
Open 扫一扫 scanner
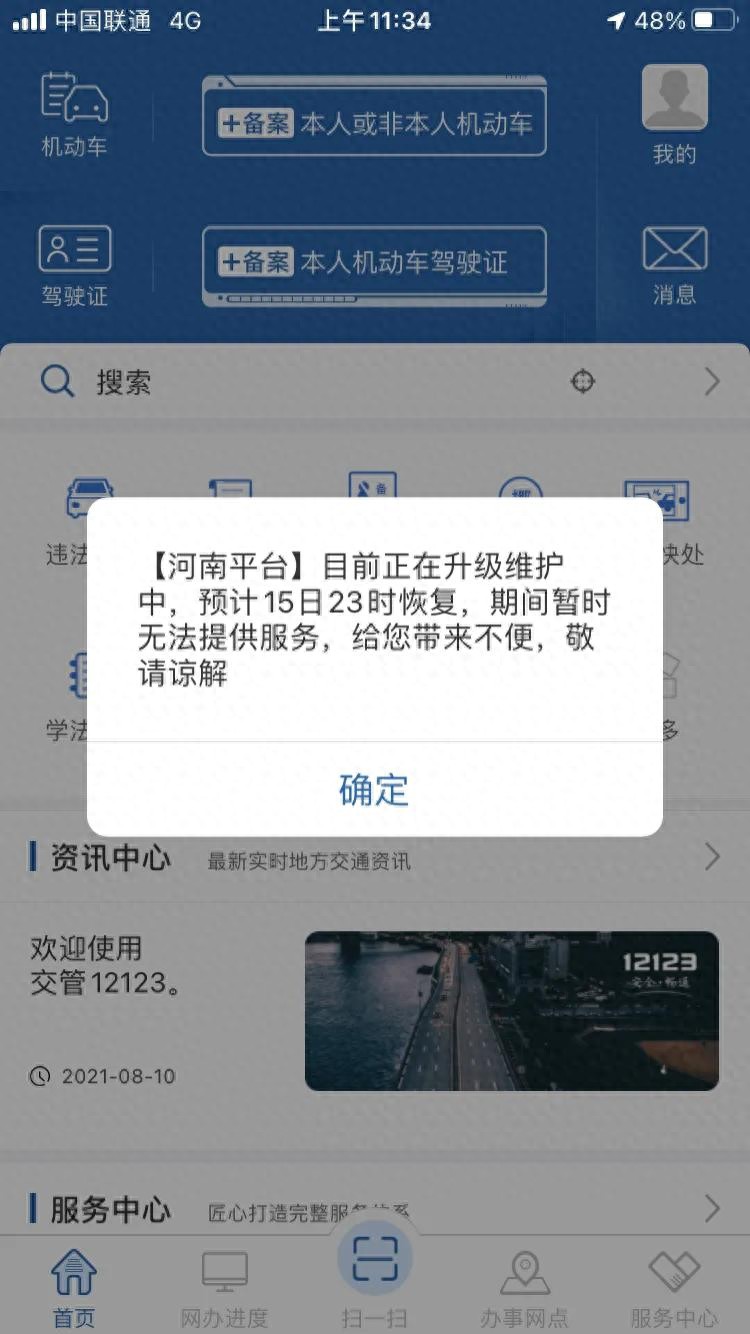pos(374,1270)
